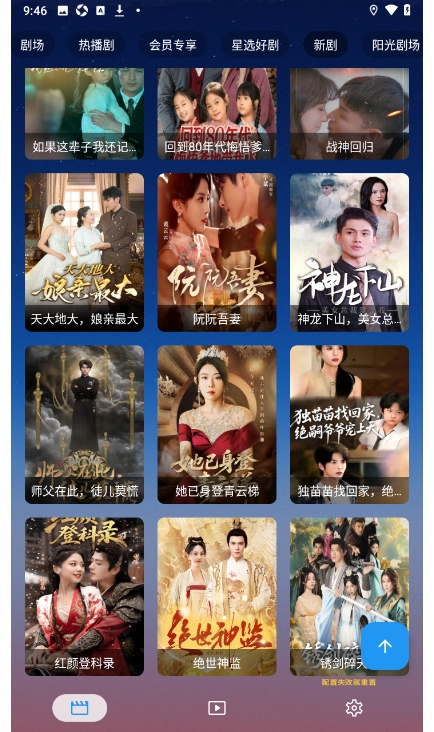Open the 阮阮吾妻 drama card
434x732 pixels.
pos(217,253)
